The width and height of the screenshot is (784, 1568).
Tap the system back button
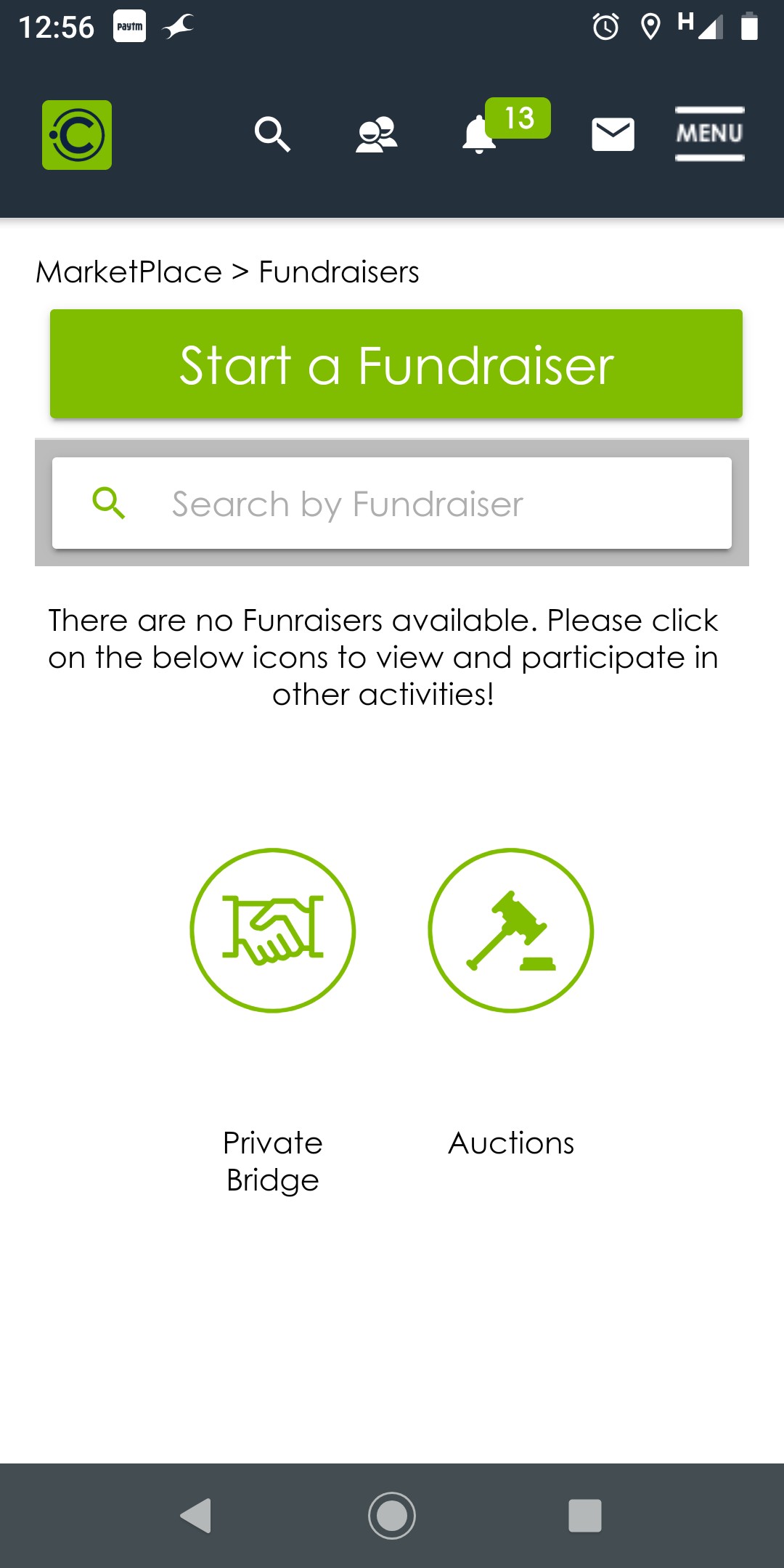[196, 1516]
